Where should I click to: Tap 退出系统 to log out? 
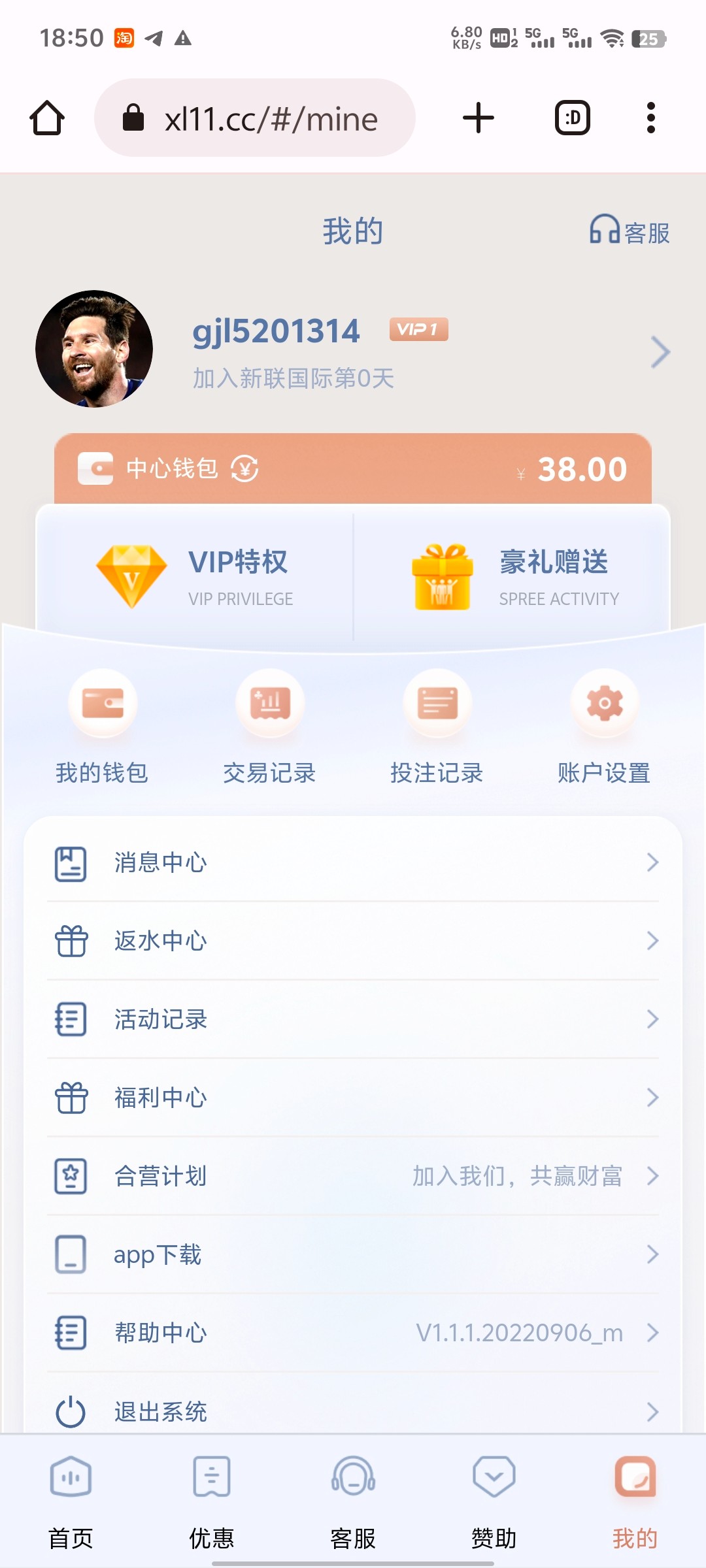pyautogui.click(x=353, y=1411)
